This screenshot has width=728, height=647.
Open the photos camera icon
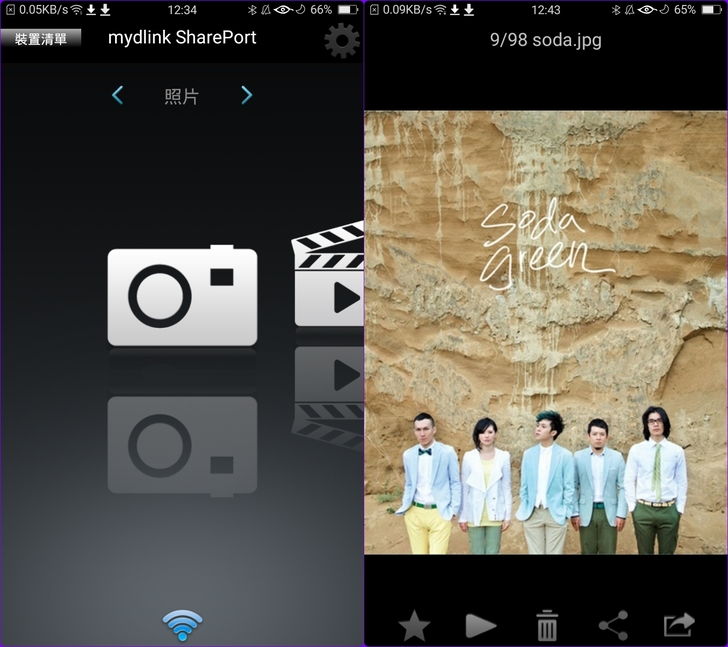[x=182, y=296]
